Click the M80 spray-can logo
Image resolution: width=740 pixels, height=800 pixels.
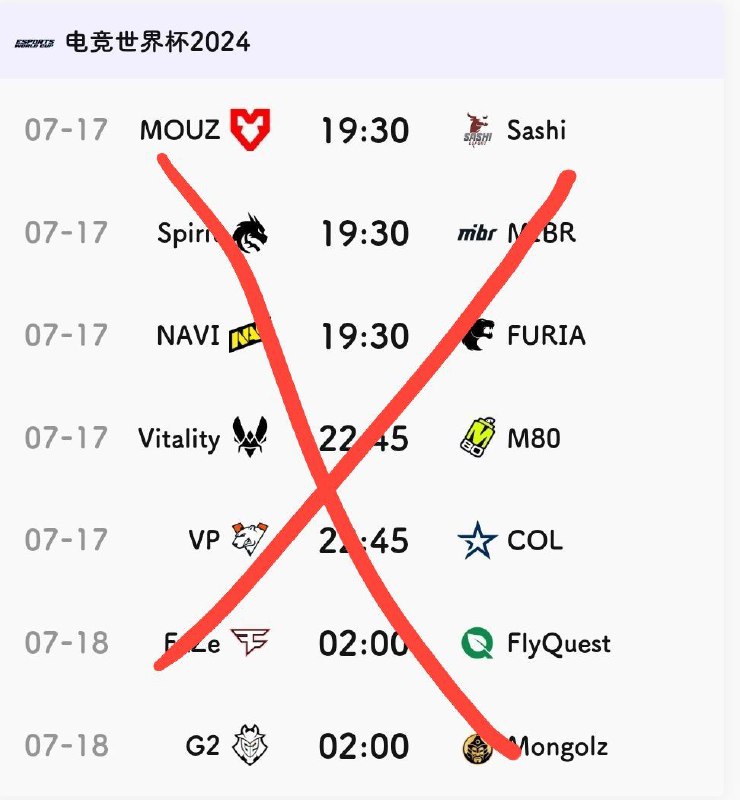point(480,438)
